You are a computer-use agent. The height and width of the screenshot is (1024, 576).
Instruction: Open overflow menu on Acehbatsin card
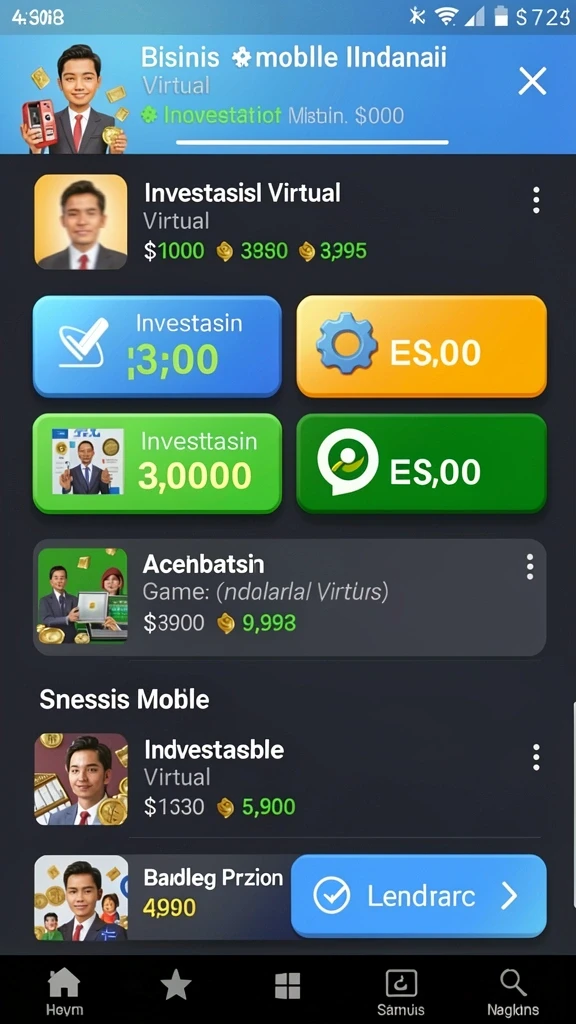[x=530, y=567]
